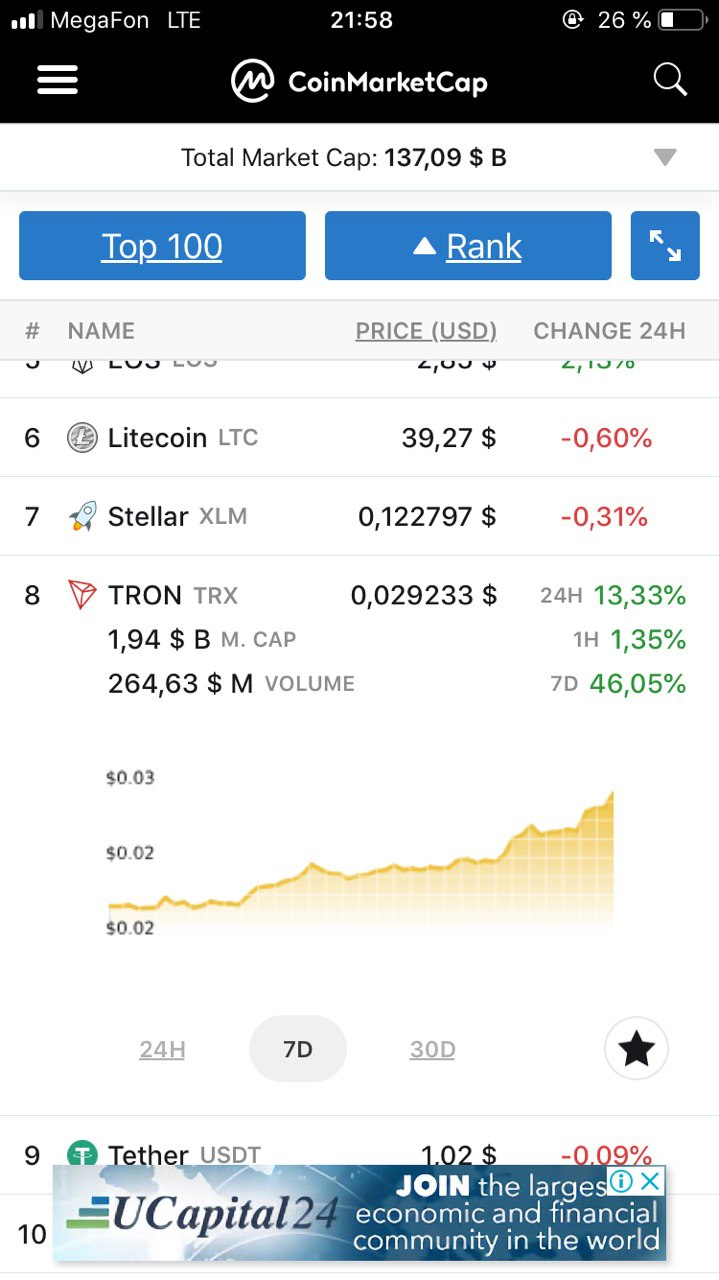Screen dimensions: 719x1280
Task: Select the 7D chart range
Action: pos(298,1049)
